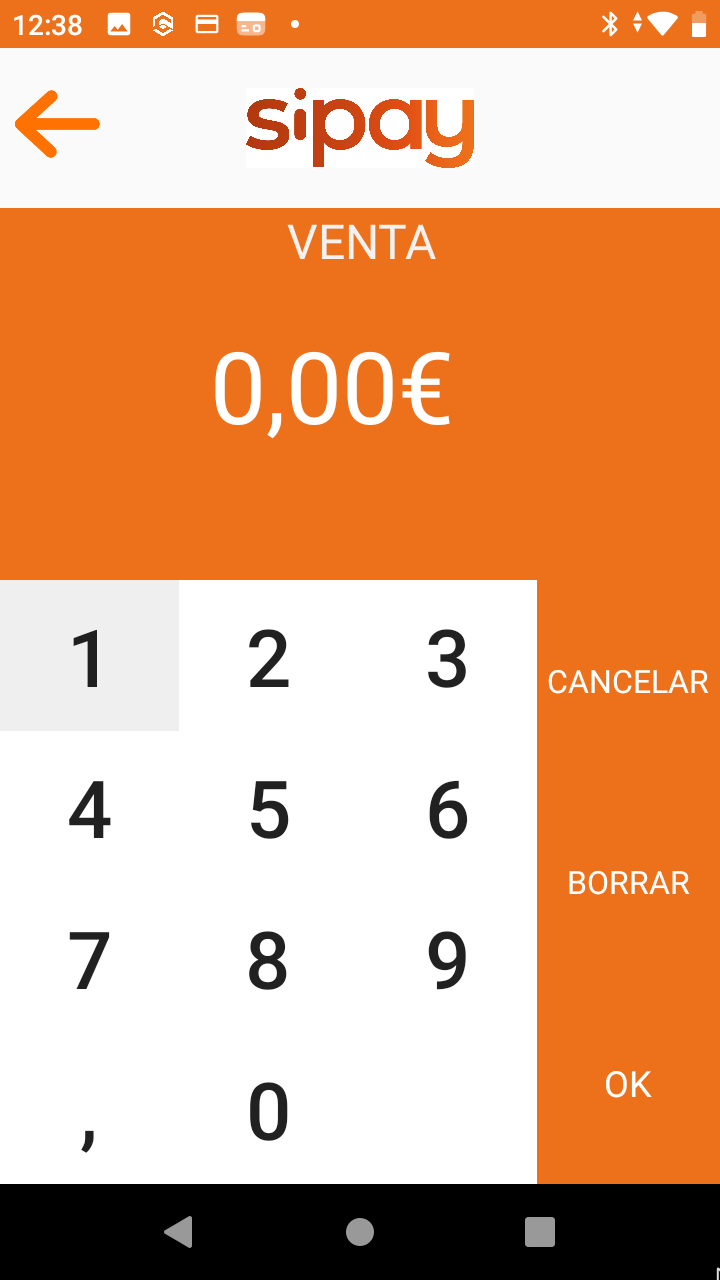The height and width of the screenshot is (1280, 720).
Task: Insert the decimal comma
Action: tap(89, 1110)
